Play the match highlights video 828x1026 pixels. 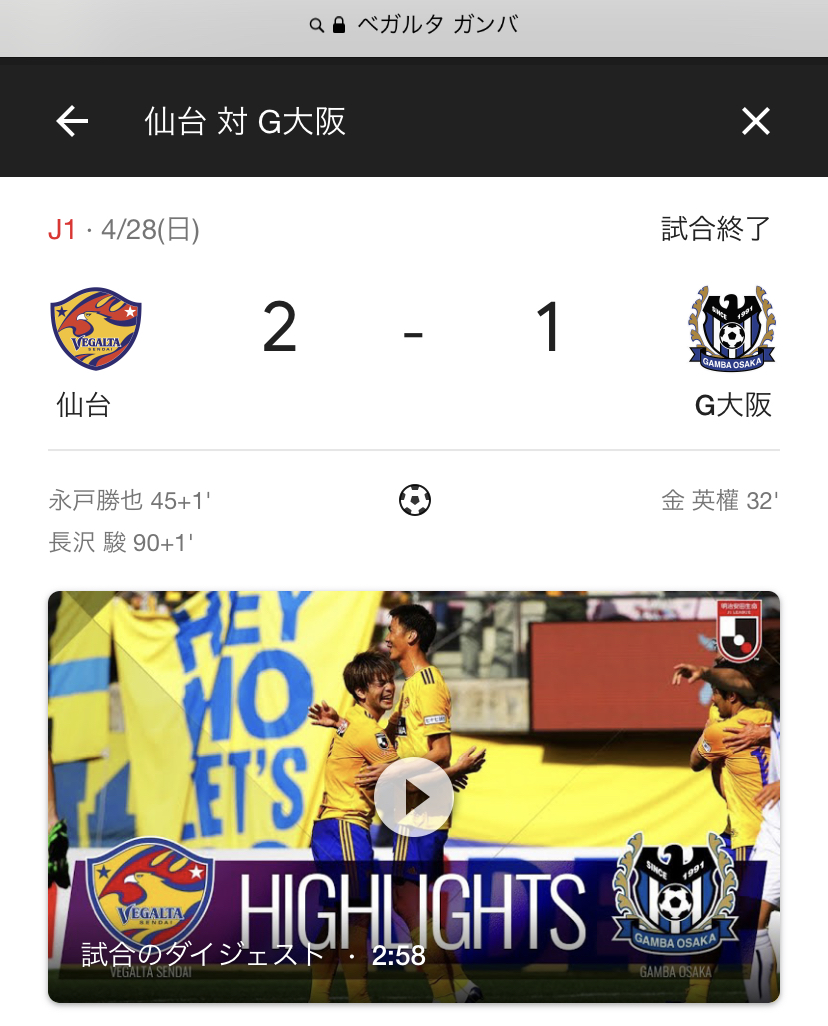pos(414,796)
